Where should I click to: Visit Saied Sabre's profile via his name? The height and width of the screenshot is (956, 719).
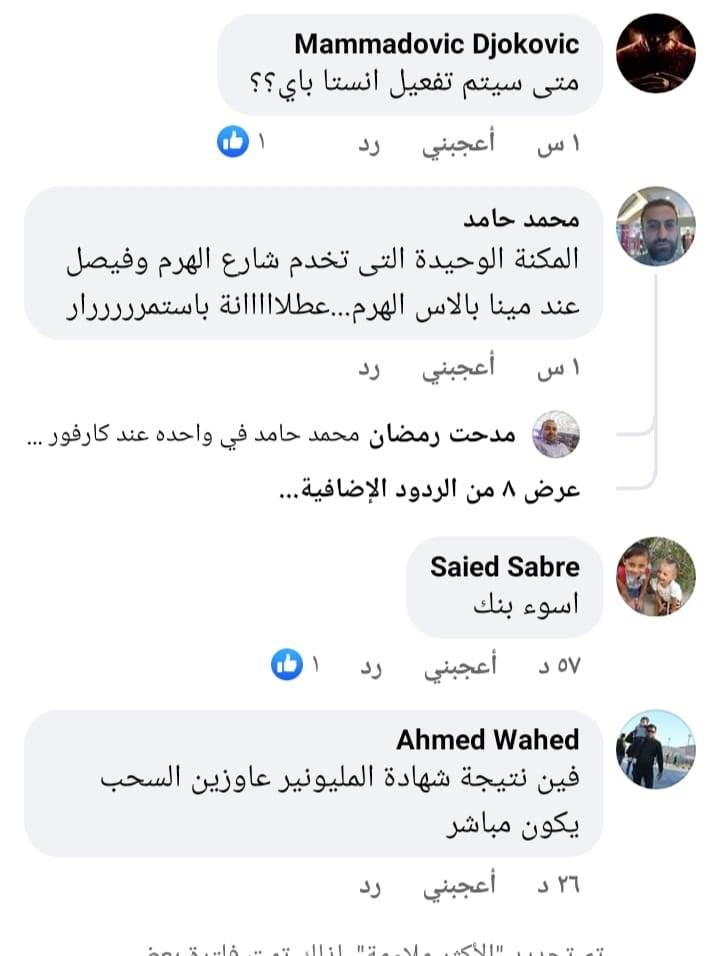(505, 567)
